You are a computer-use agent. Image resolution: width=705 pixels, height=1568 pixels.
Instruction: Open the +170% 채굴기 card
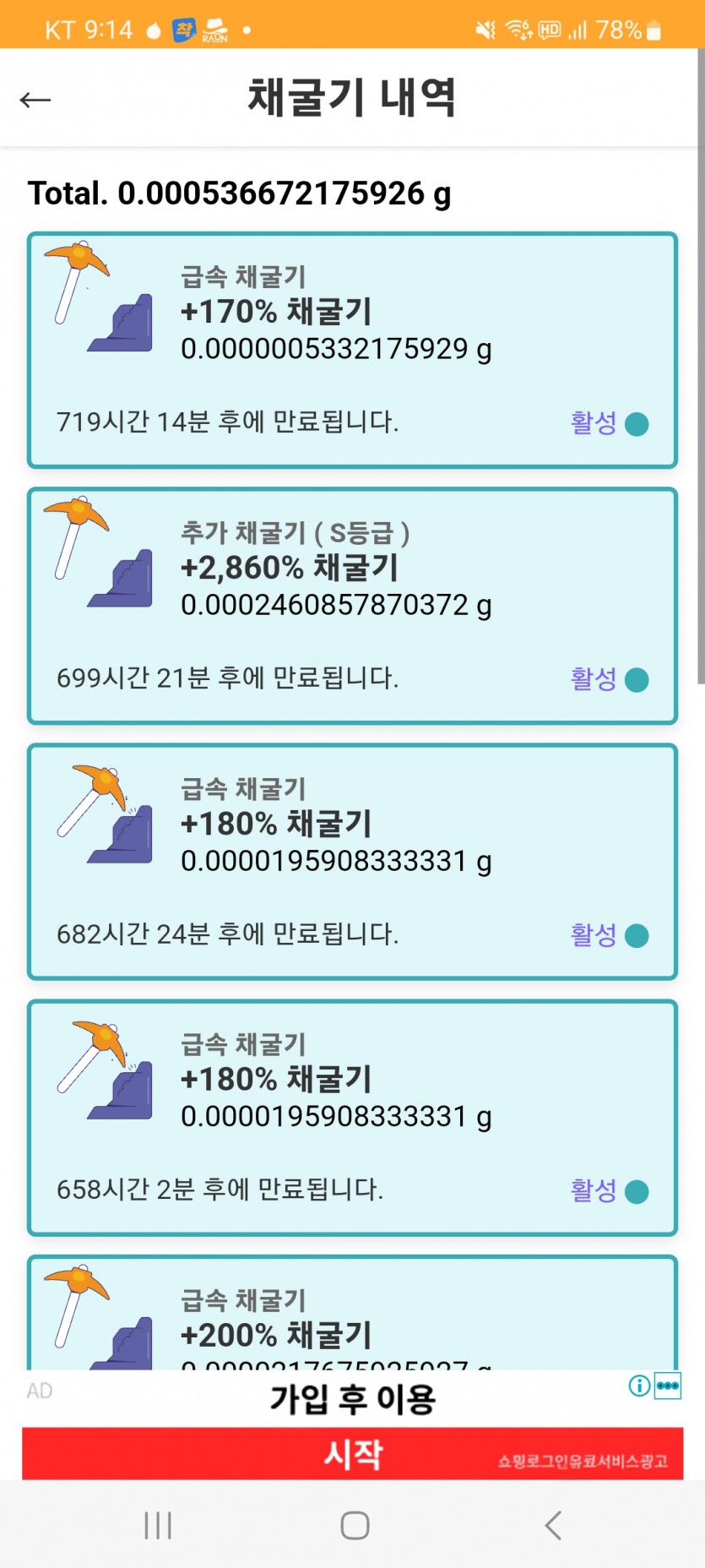tap(352, 350)
